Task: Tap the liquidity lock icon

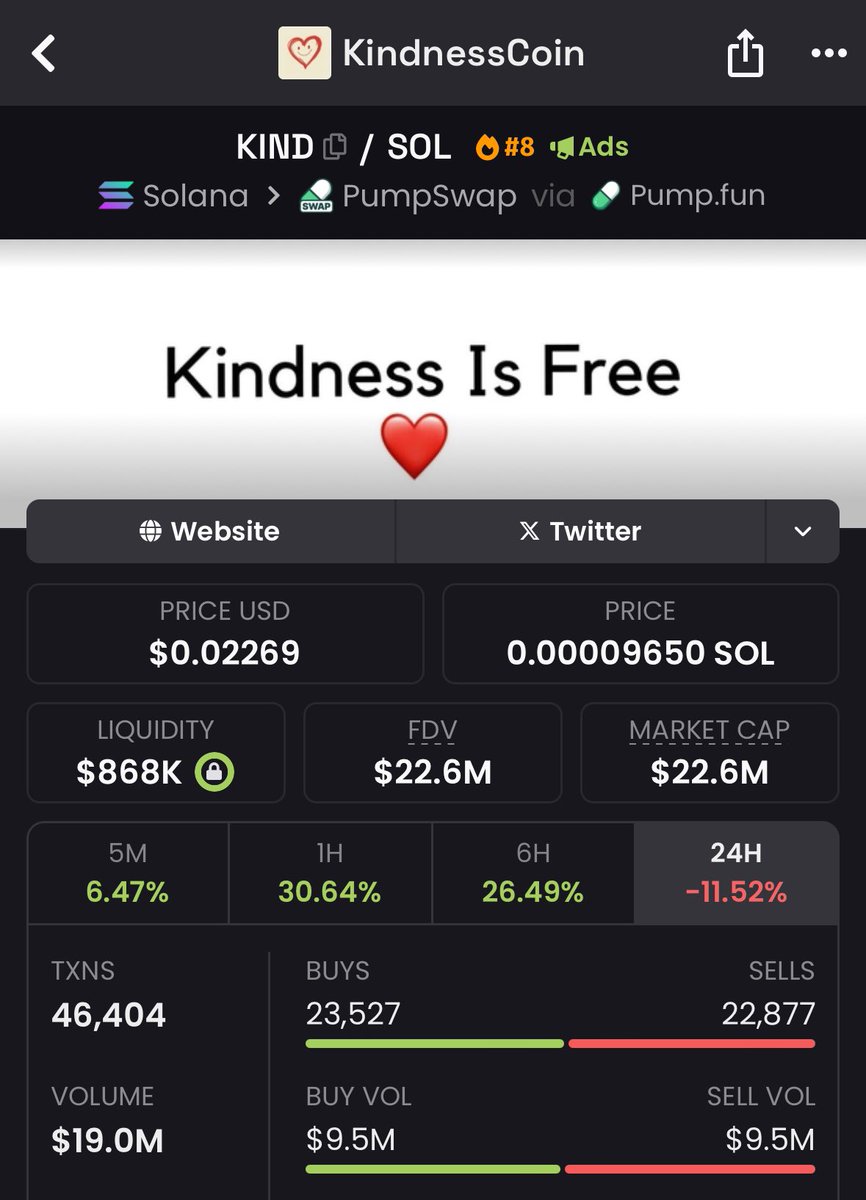Action: click(x=214, y=772)
